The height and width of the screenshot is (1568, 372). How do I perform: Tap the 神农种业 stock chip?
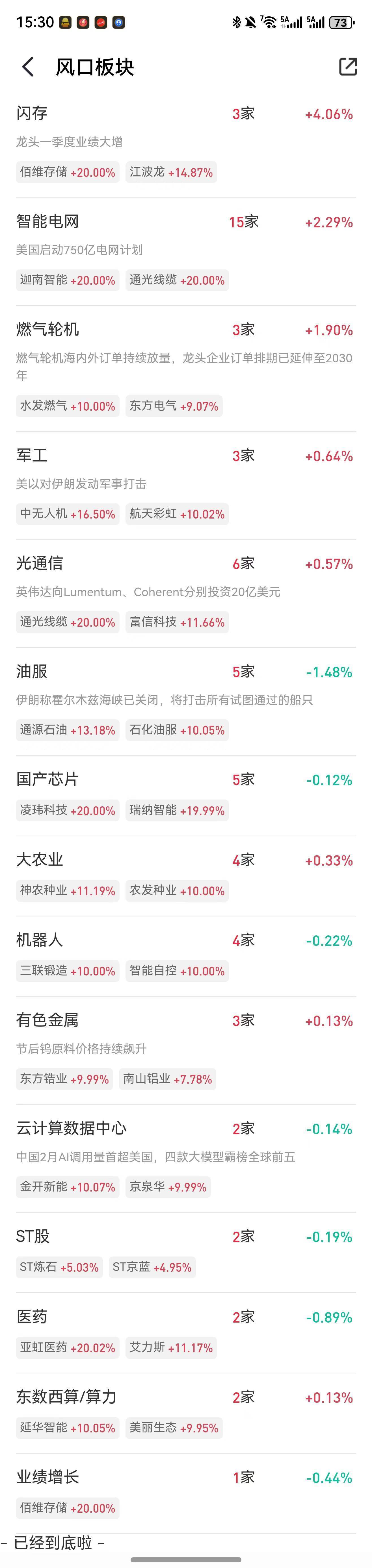tap(68, 890)
